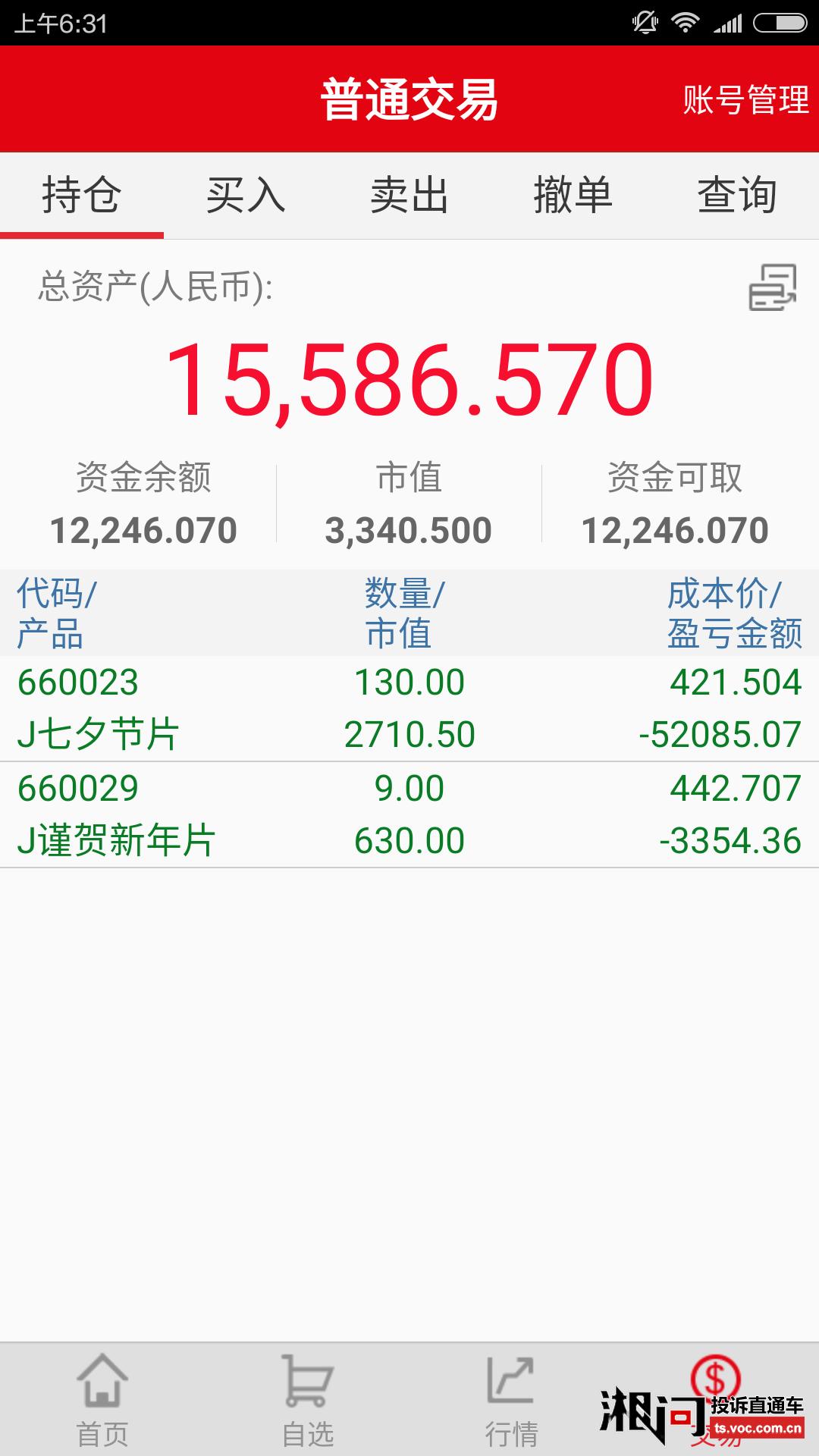Go to the 查询 tab

pyautogui.click(x=737, y=196)
